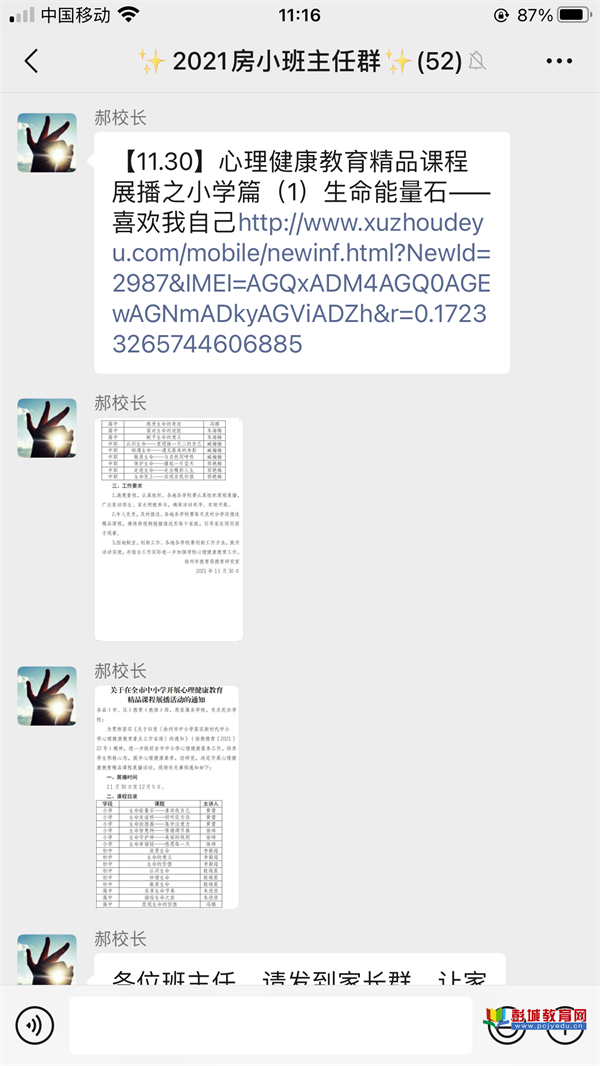
Task: Open the document image with 工作要求 text
Action: coord(168,529)
